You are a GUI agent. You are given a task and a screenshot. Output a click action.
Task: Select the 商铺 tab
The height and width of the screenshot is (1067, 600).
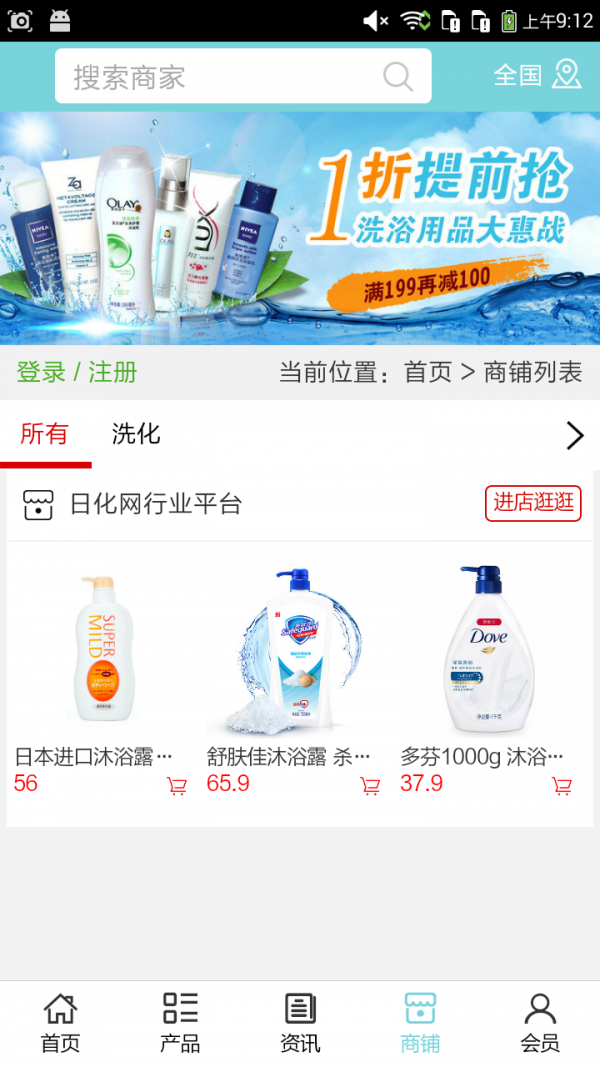[420, 1023]
